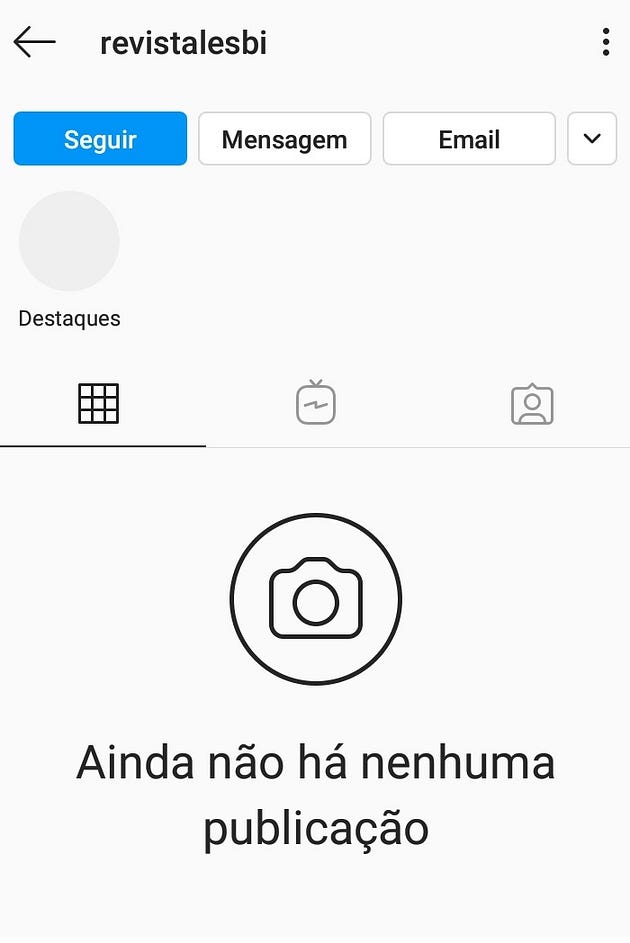Image resolution: width=630 pixels, height=943 pixels.
Task: Tap the Mensagem button
Action: click(x=284, y=139)
